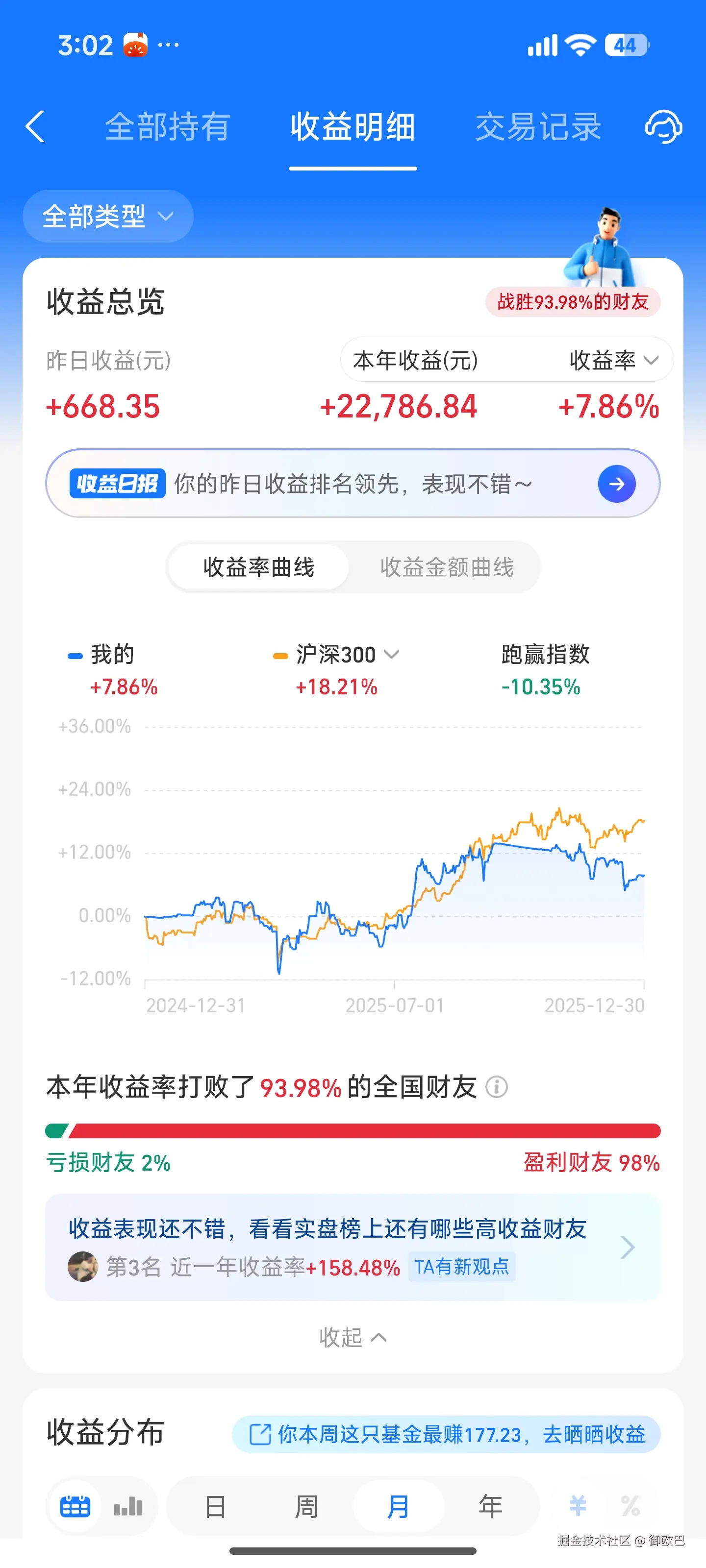Switch to the 交易记录 tab
706x1568 pixels.
538,127
